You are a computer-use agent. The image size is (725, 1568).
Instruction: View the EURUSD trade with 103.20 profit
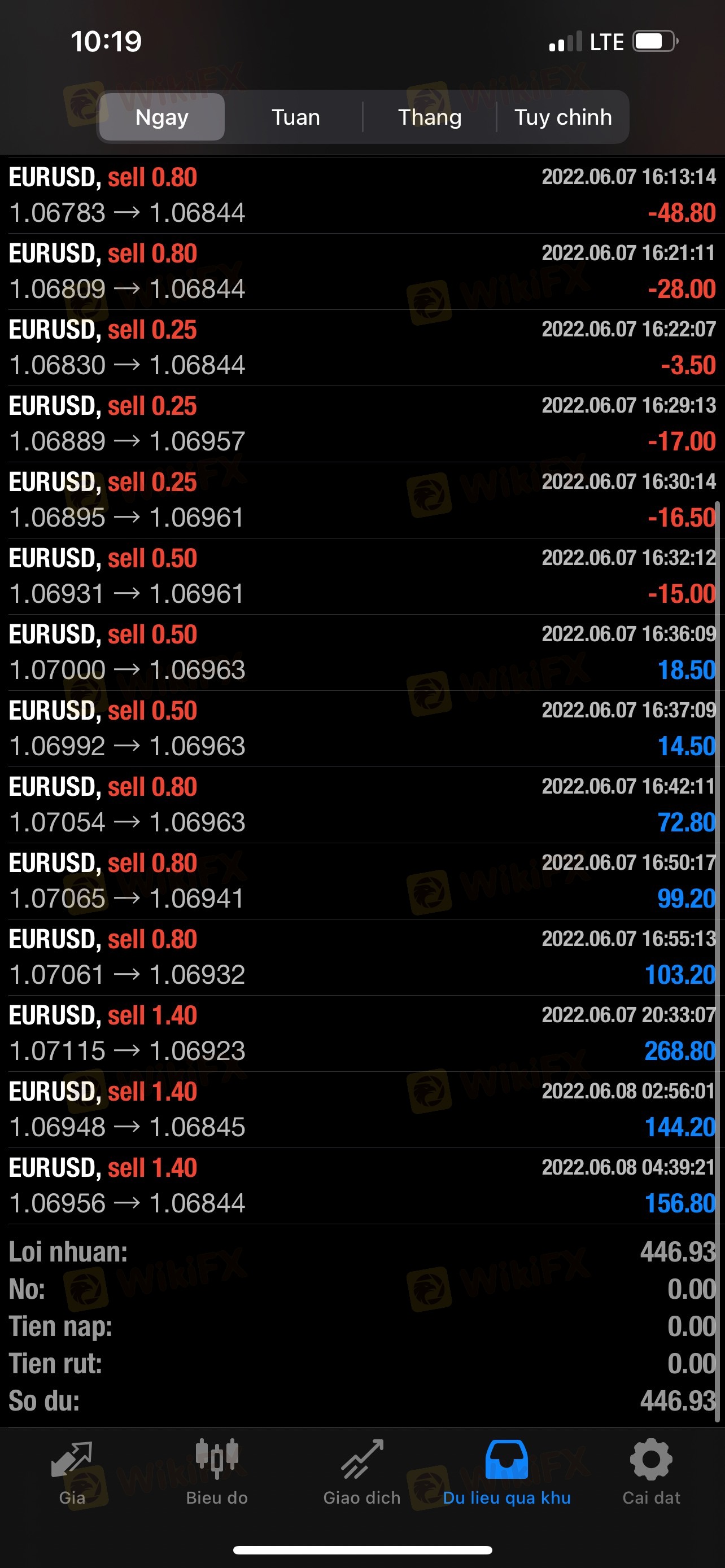pos(362,957)
